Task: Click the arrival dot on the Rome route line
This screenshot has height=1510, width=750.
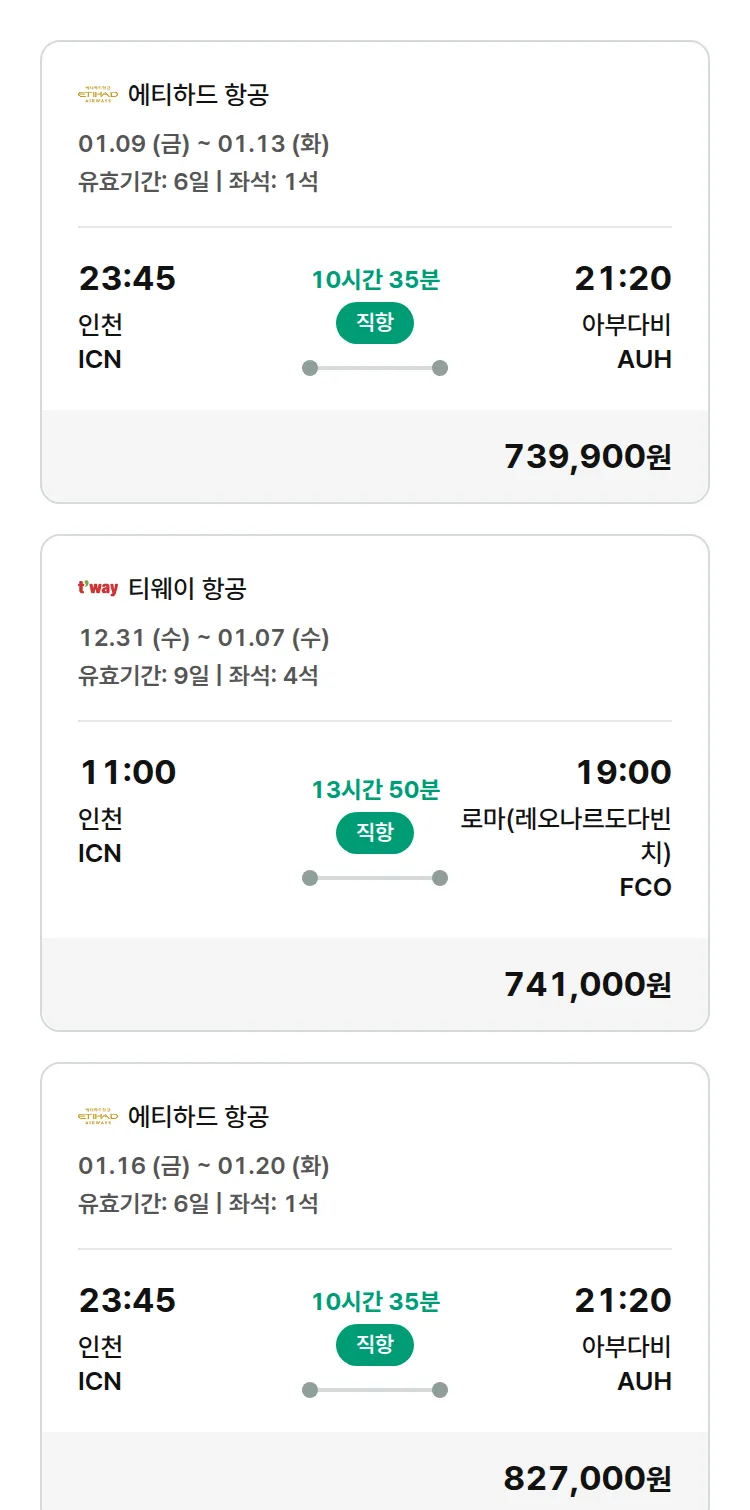Action: (438, 879)
